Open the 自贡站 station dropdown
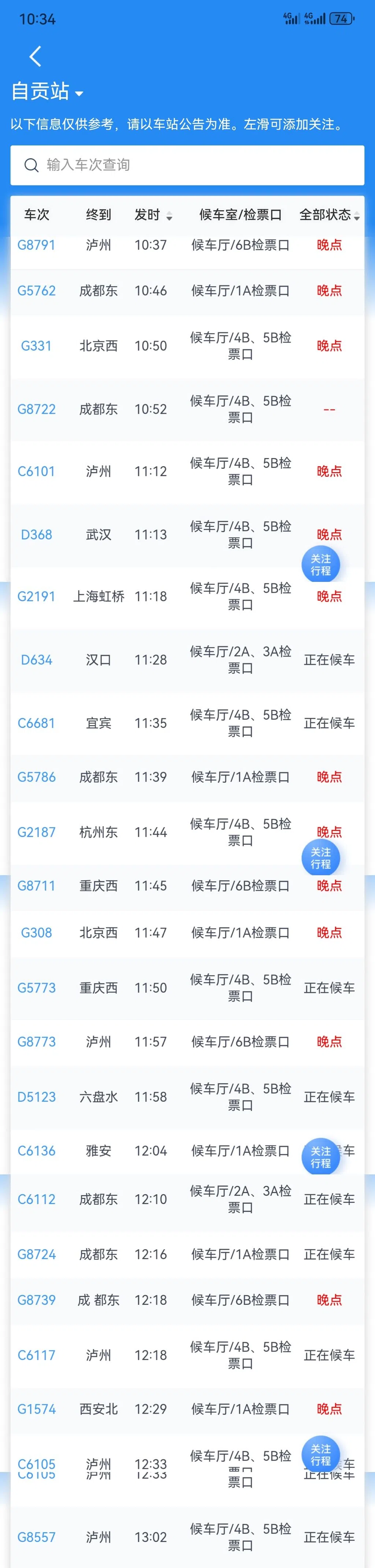Image resolution: width=375 pixels, height=1568 pixels. 47,92
